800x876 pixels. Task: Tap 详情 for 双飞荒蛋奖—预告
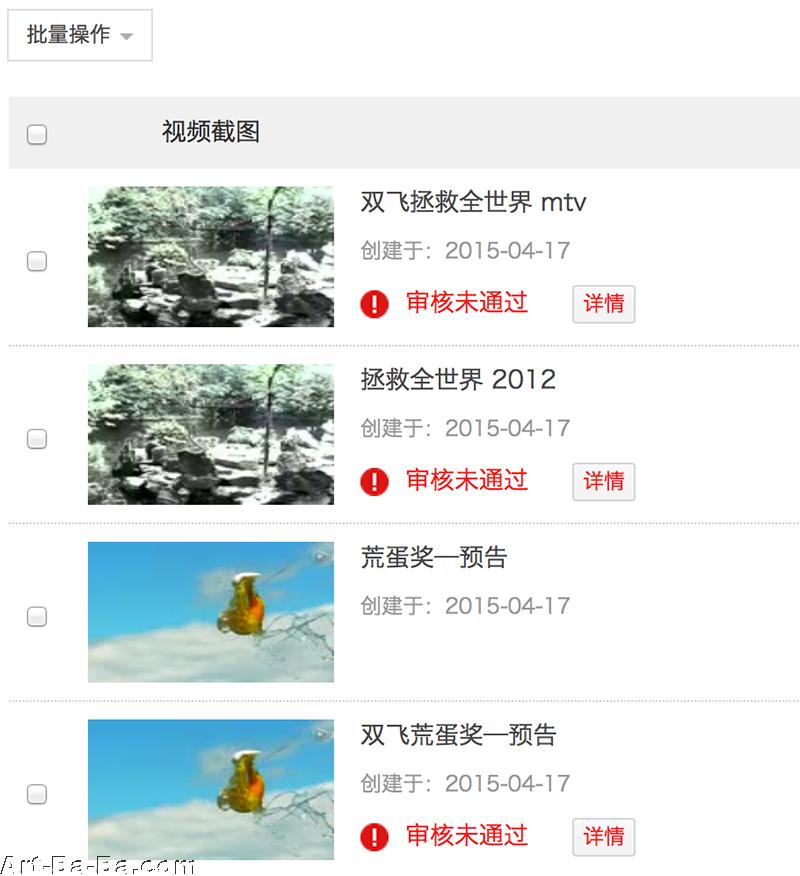[x=603, y=836]
